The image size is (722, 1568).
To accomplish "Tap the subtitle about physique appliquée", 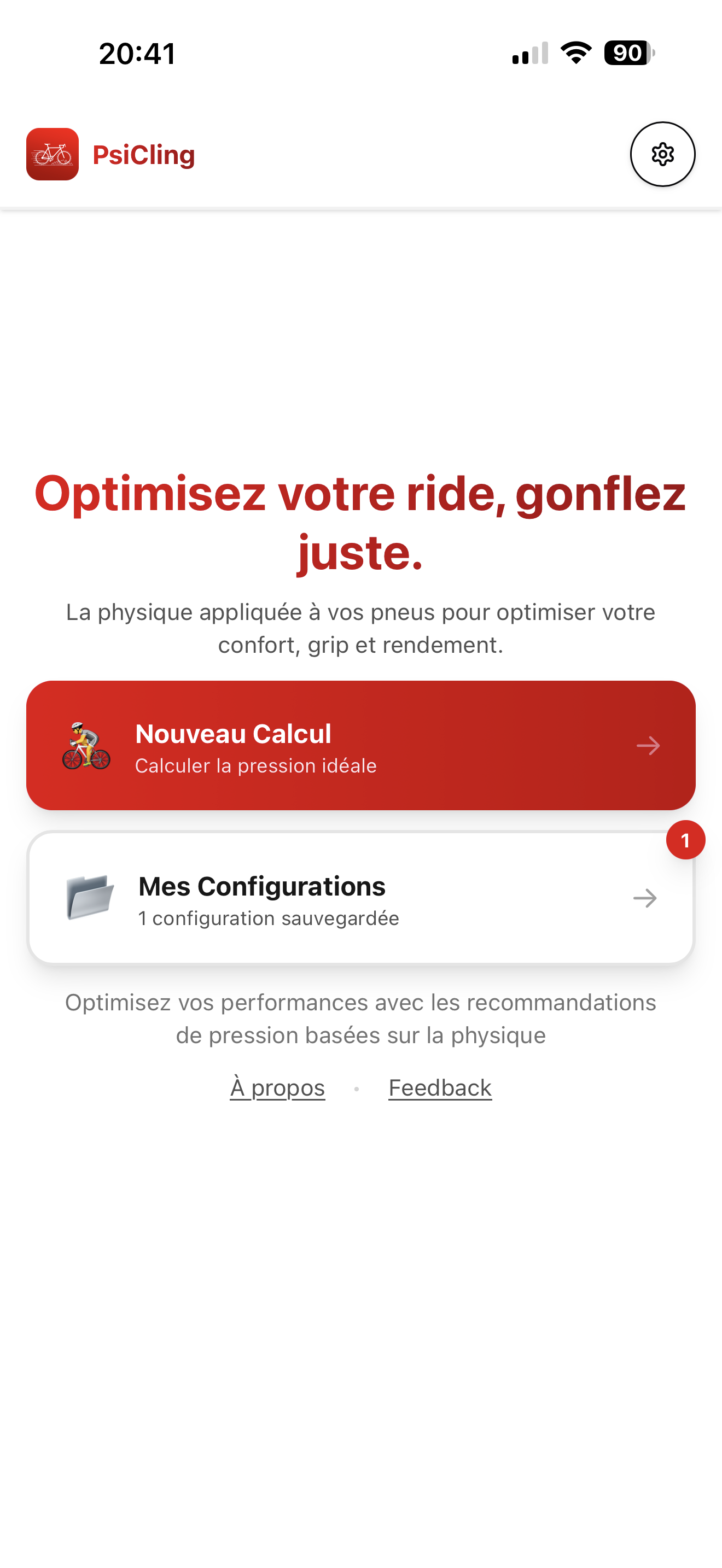I will point(360,628).
